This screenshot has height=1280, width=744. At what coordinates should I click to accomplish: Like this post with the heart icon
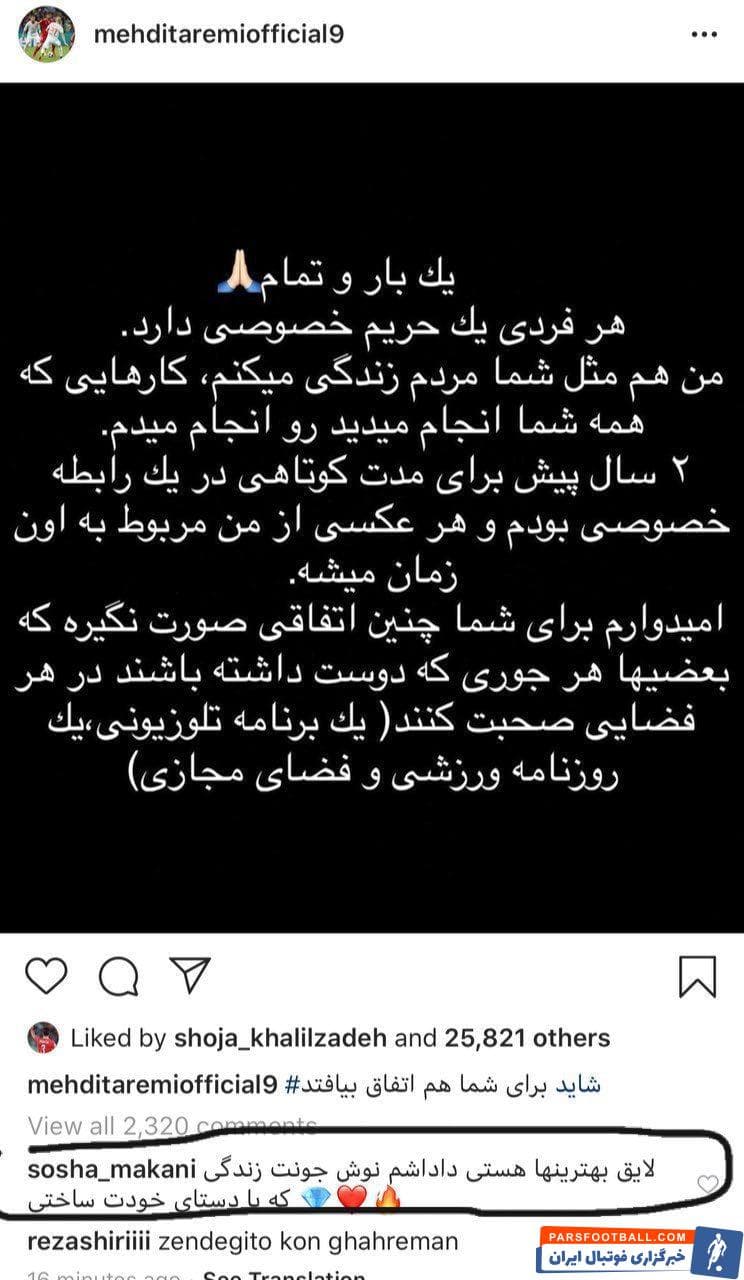pyautogui.click(x=44, y=975)
